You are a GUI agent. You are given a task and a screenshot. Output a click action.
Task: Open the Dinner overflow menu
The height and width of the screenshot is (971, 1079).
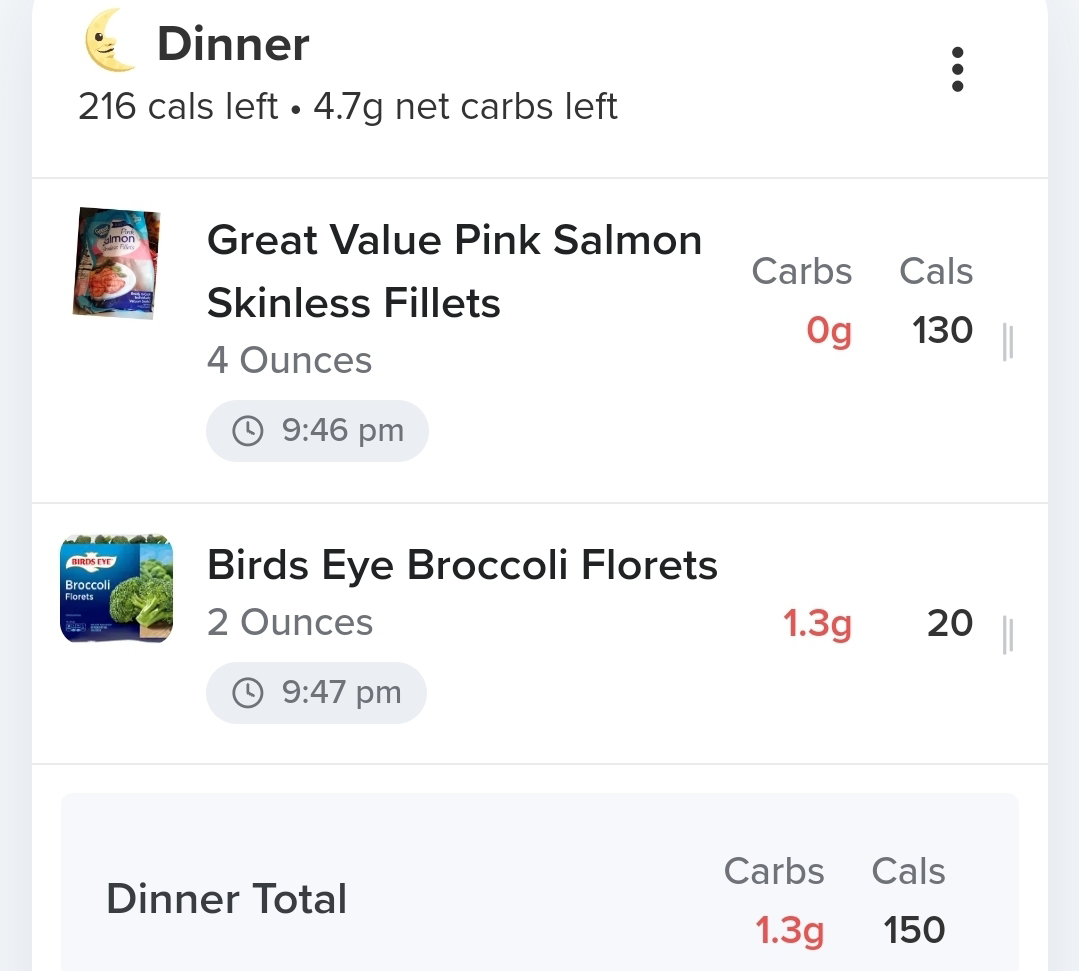pyautogui.click(x=957, y=69)
